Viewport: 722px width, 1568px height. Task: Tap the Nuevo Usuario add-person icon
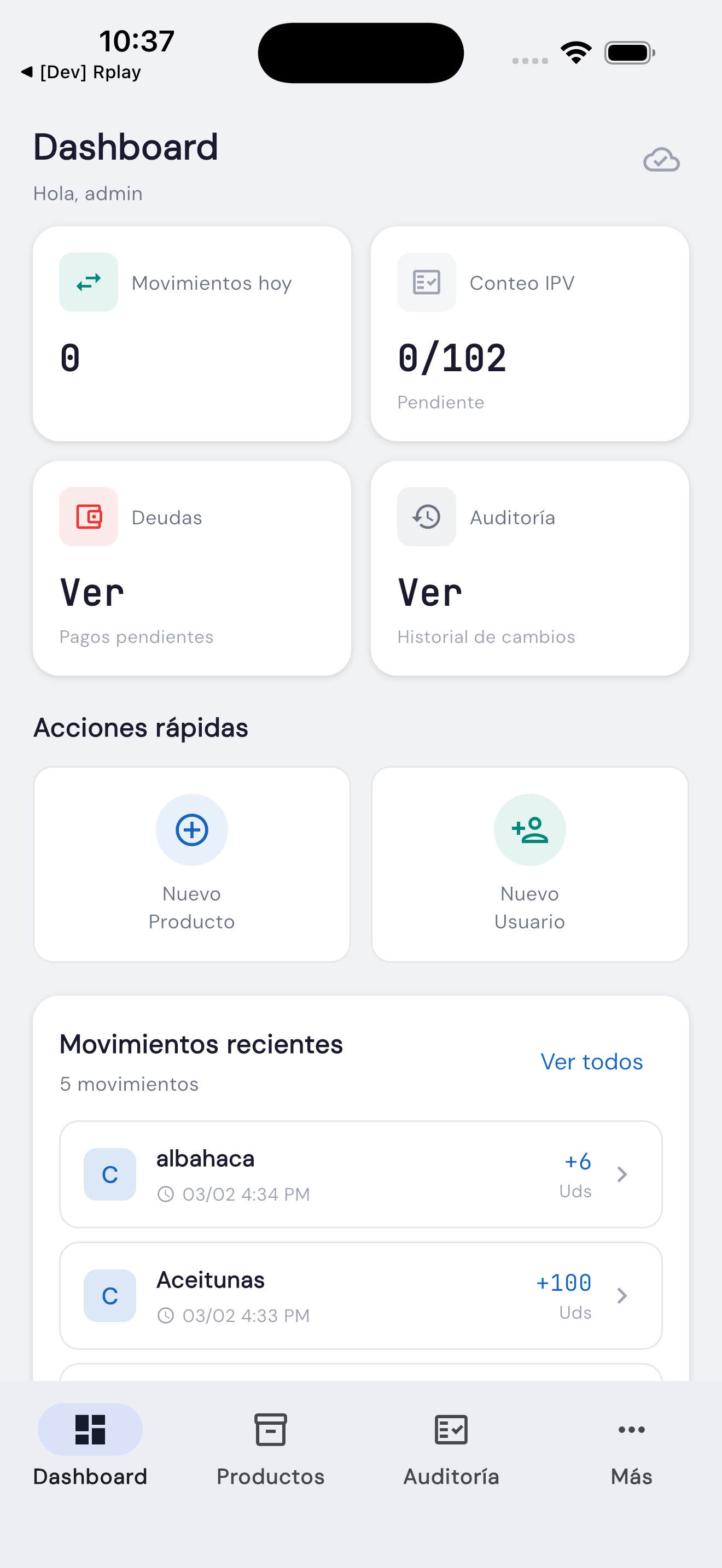coord(529,830)
